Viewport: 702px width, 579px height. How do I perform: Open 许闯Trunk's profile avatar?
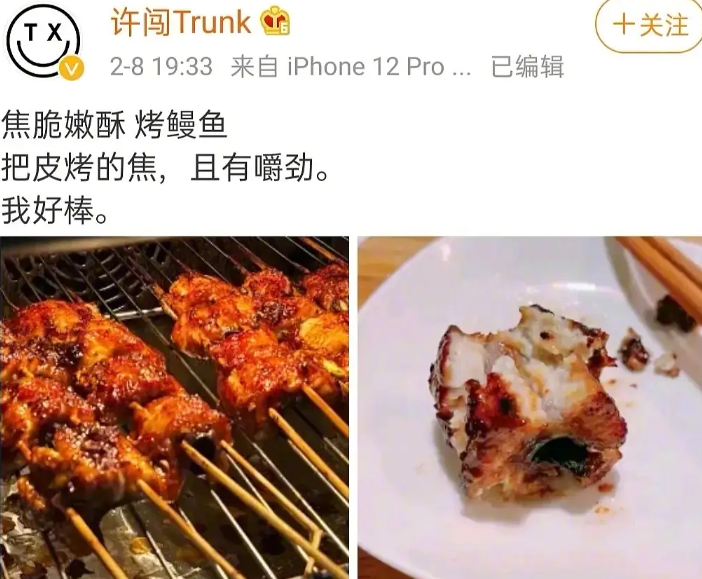[x=45, y=42]
